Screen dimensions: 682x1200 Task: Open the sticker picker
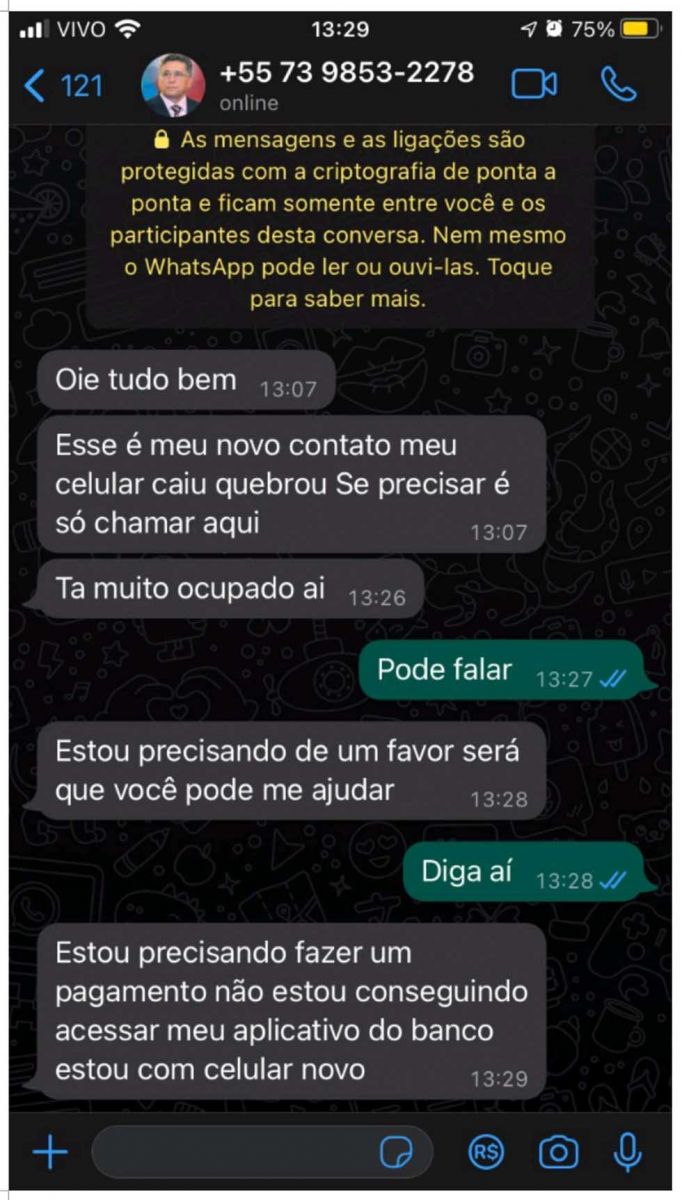pyautogui.click(x=397, y=1153)
